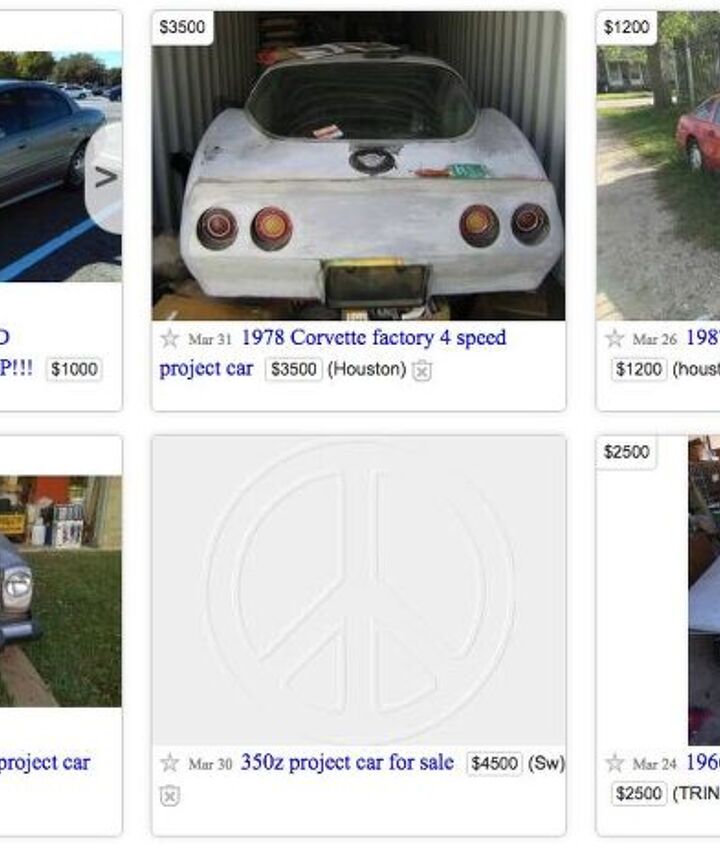The width and height of the screenshot is (720, 845).
Task: Open the 1978 Corvette project car photo
Action: [x=358, y=166]
